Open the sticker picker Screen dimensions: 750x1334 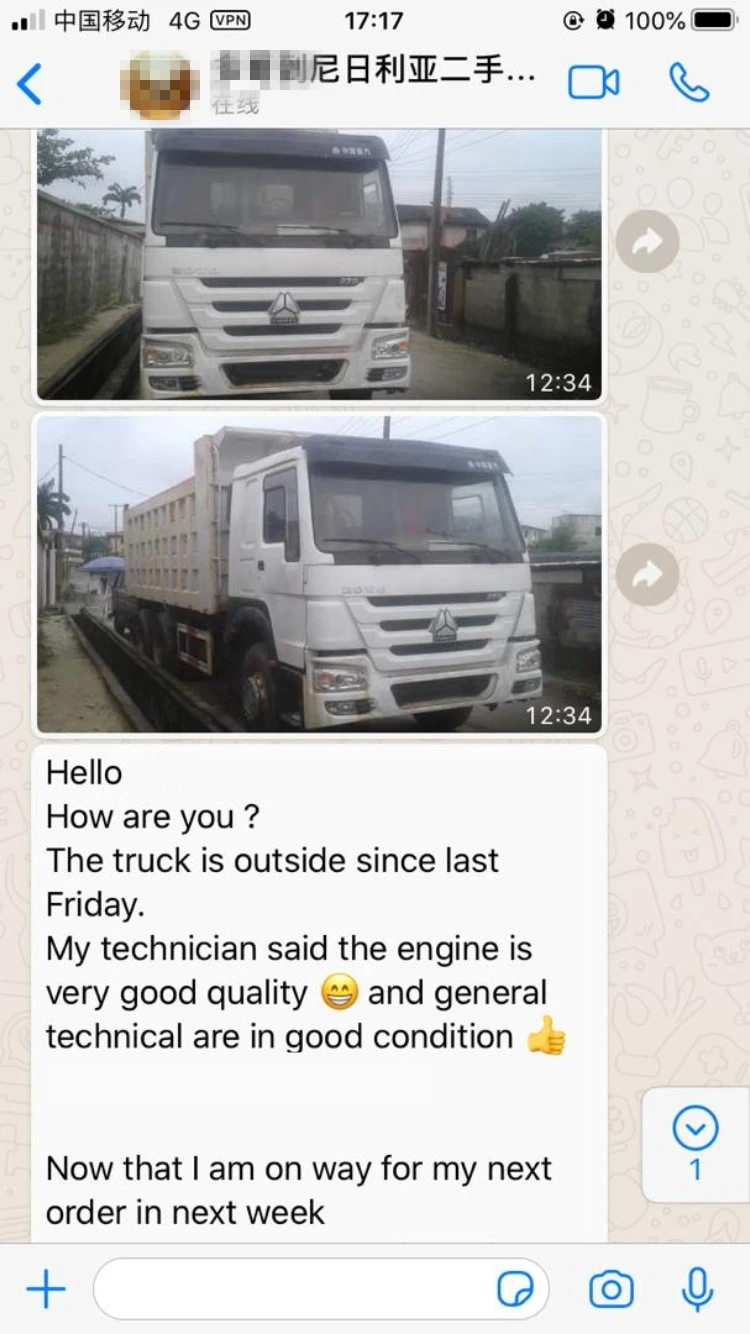(515, 1290)
